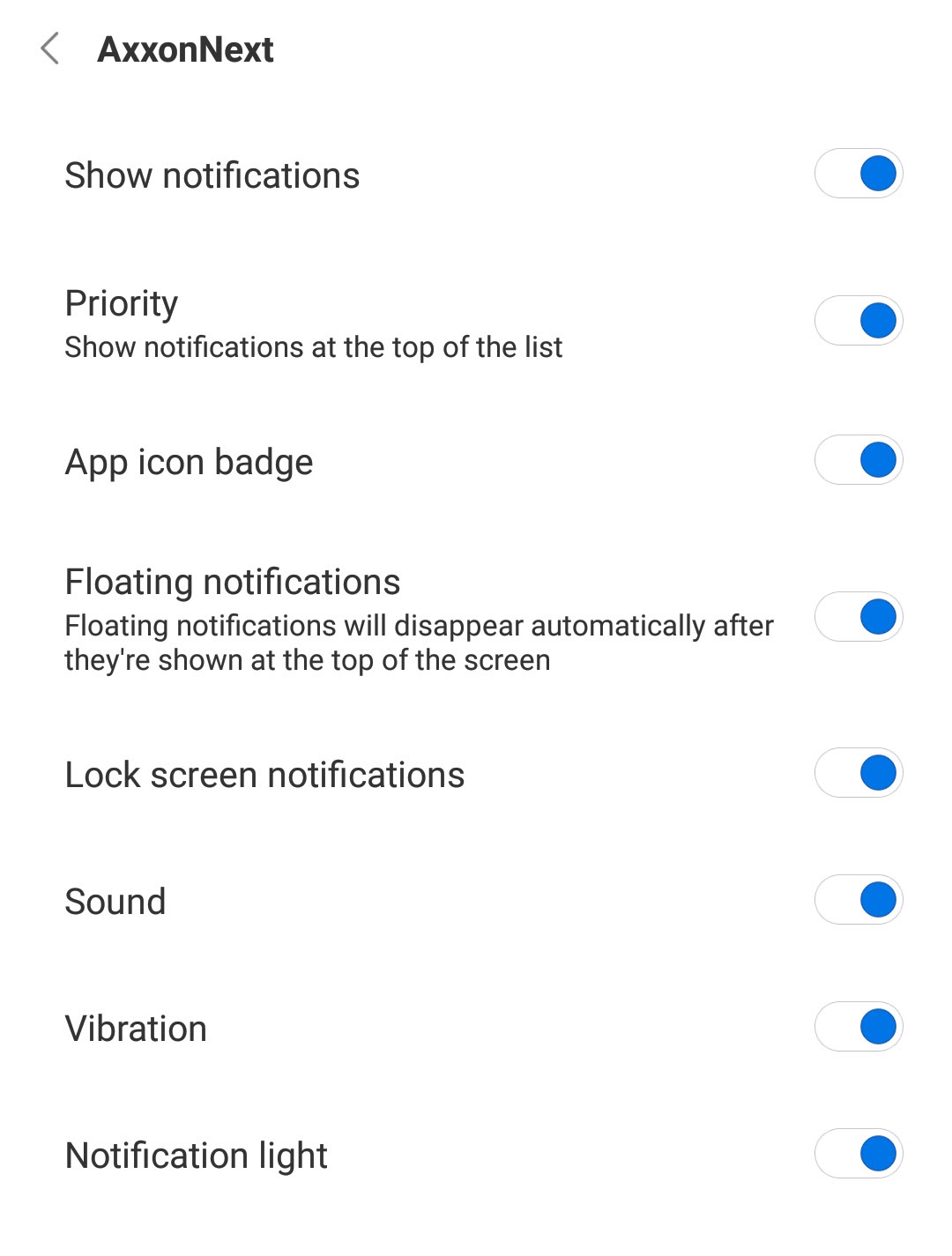Toggle App icon badge off
Screen dimensions: 952x1256
coord(859,460)
